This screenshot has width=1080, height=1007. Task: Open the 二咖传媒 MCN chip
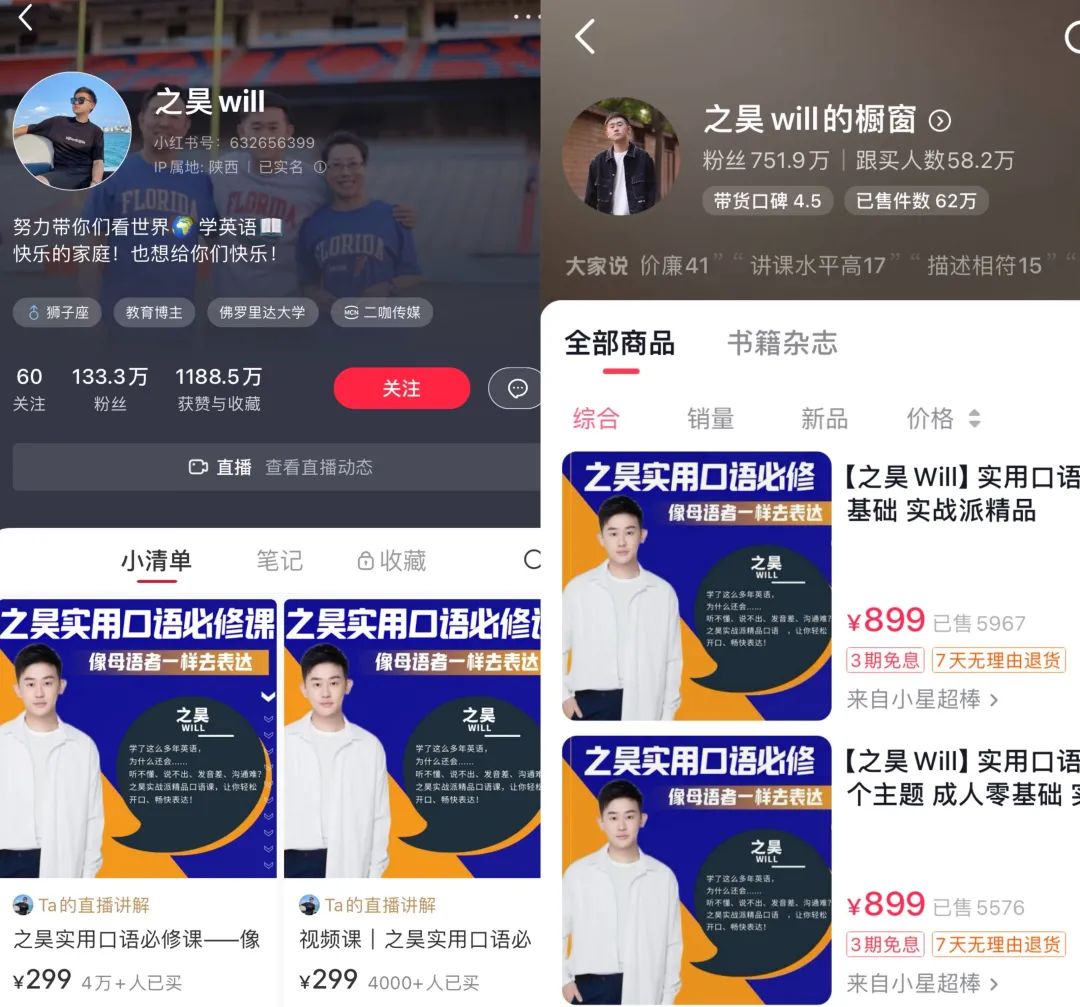click(382, 313)
